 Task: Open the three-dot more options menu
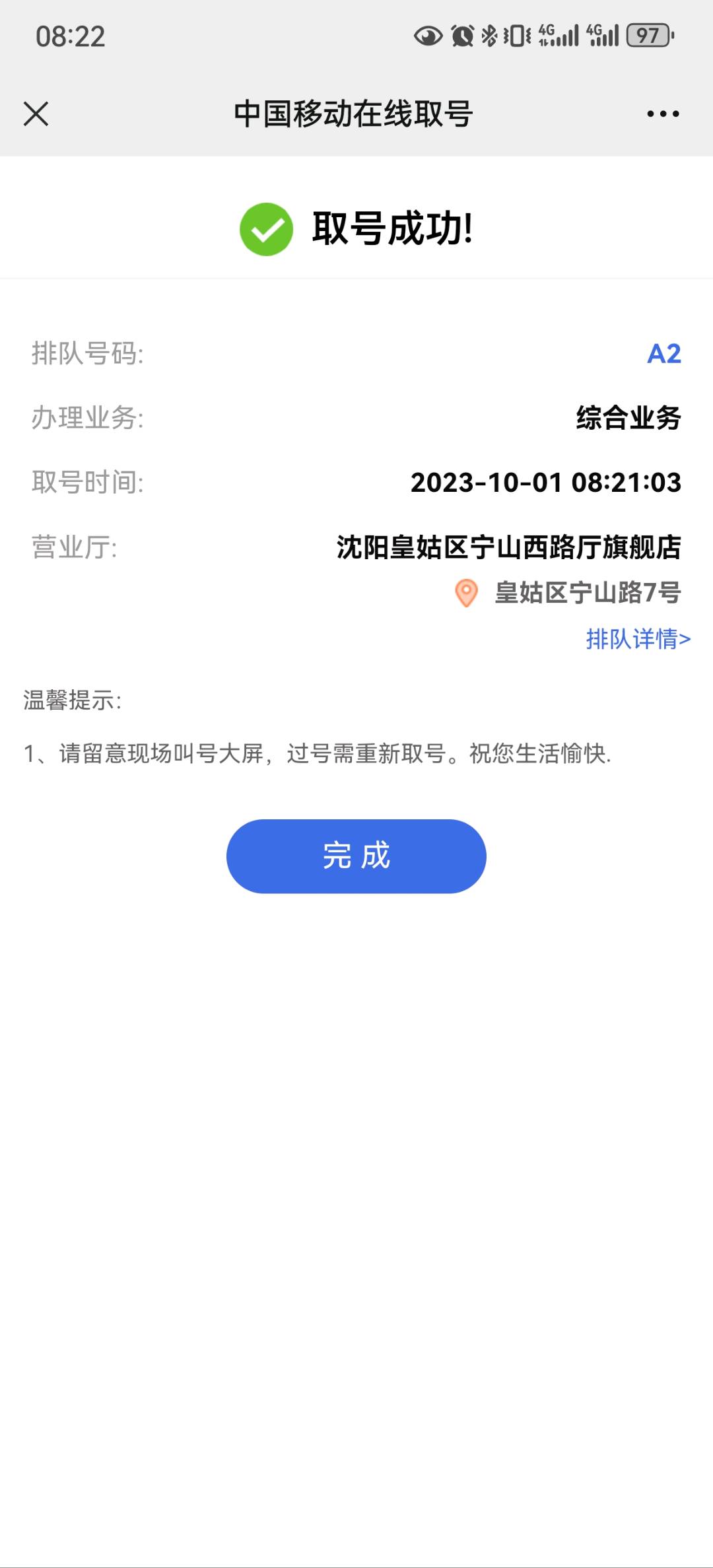(662, 114)
